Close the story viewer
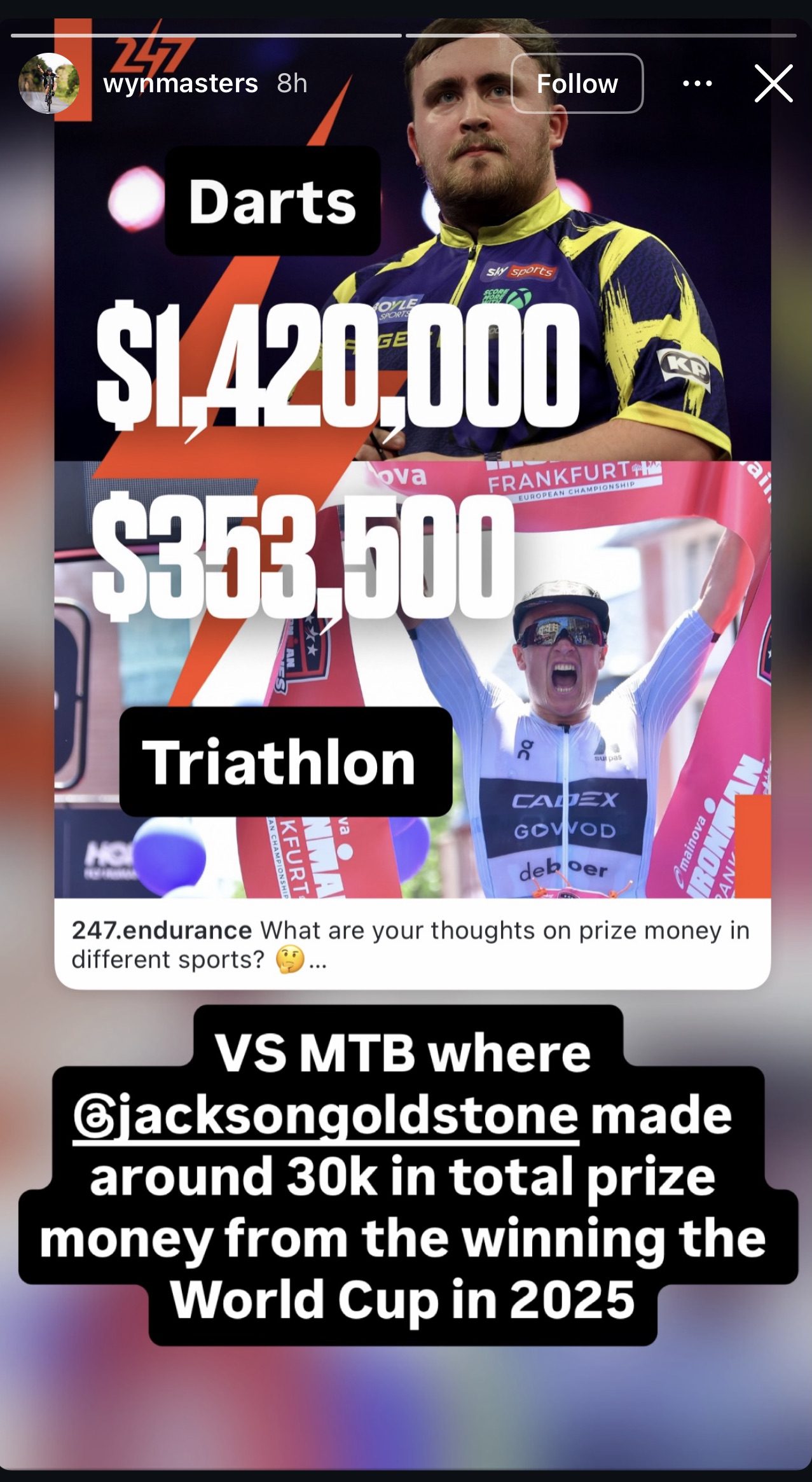 tap(773, 83)
